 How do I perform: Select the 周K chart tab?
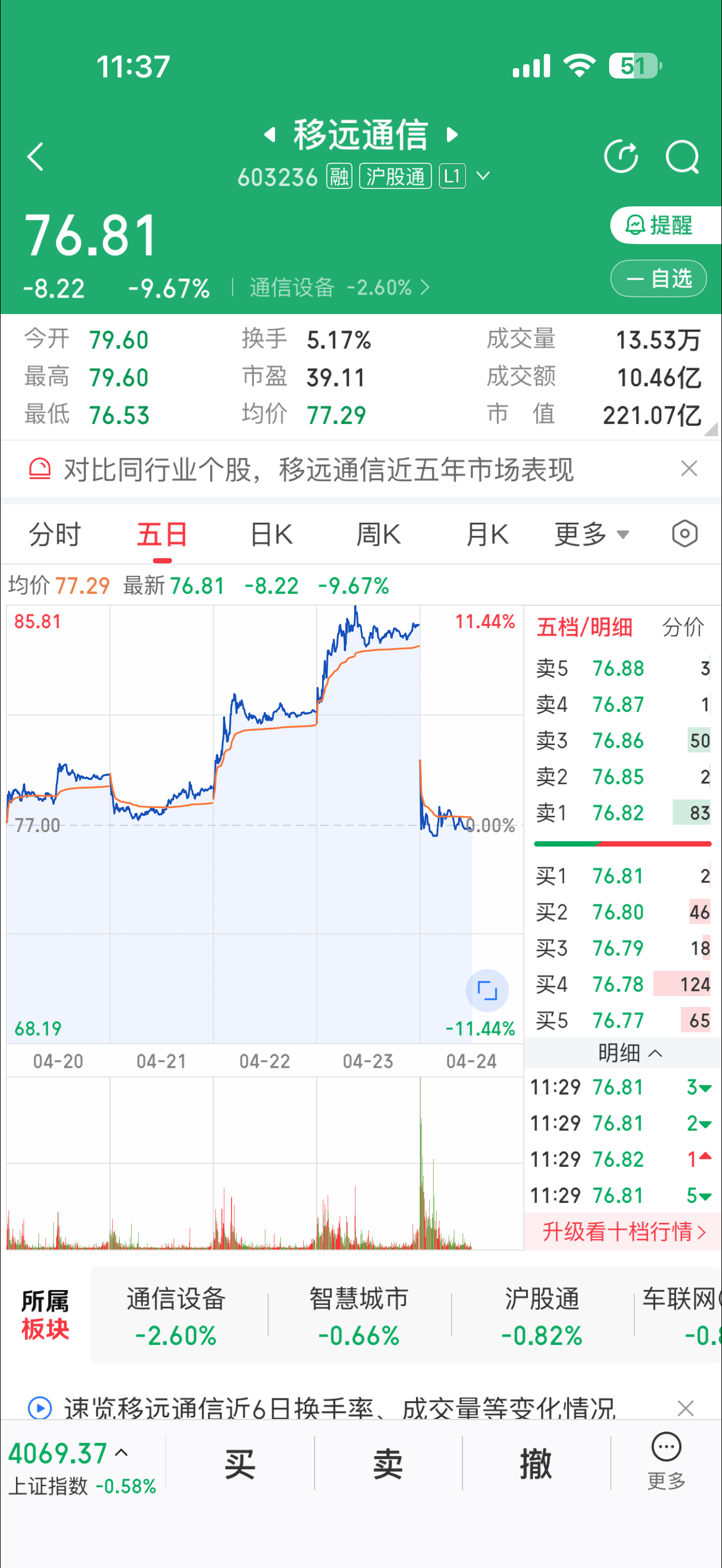coord(378,535)
